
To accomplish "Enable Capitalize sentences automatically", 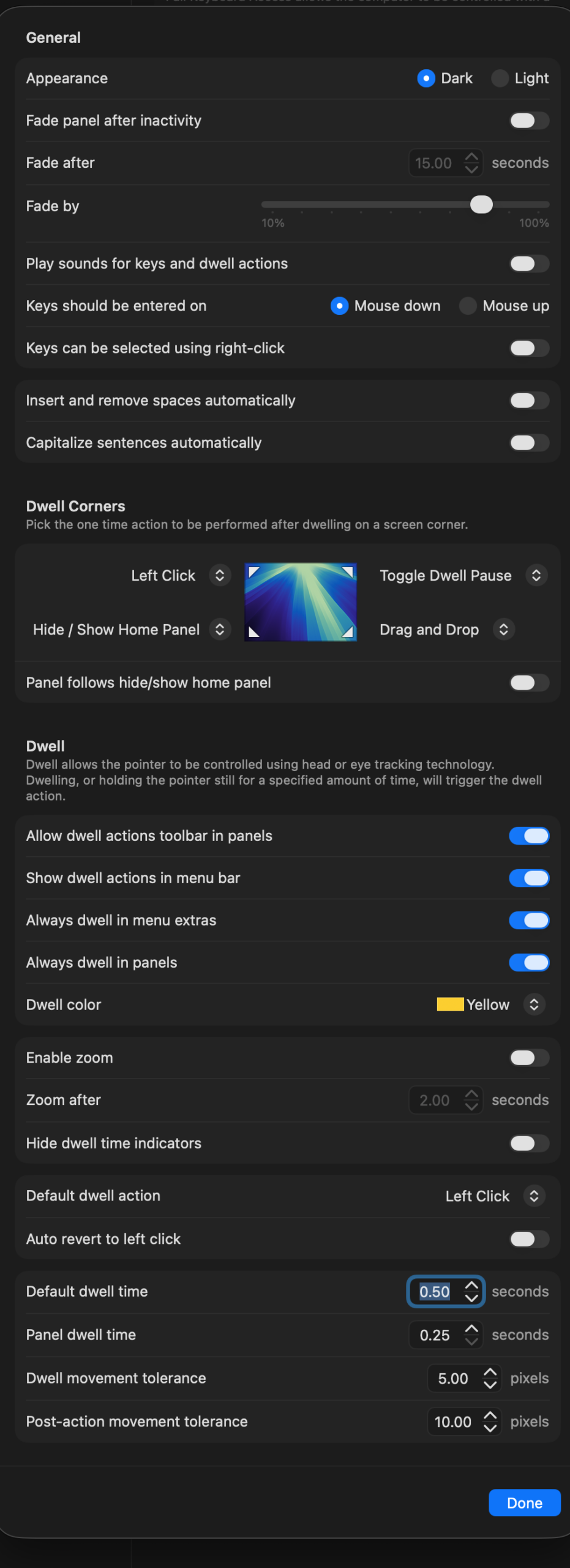I will point(529,443).
